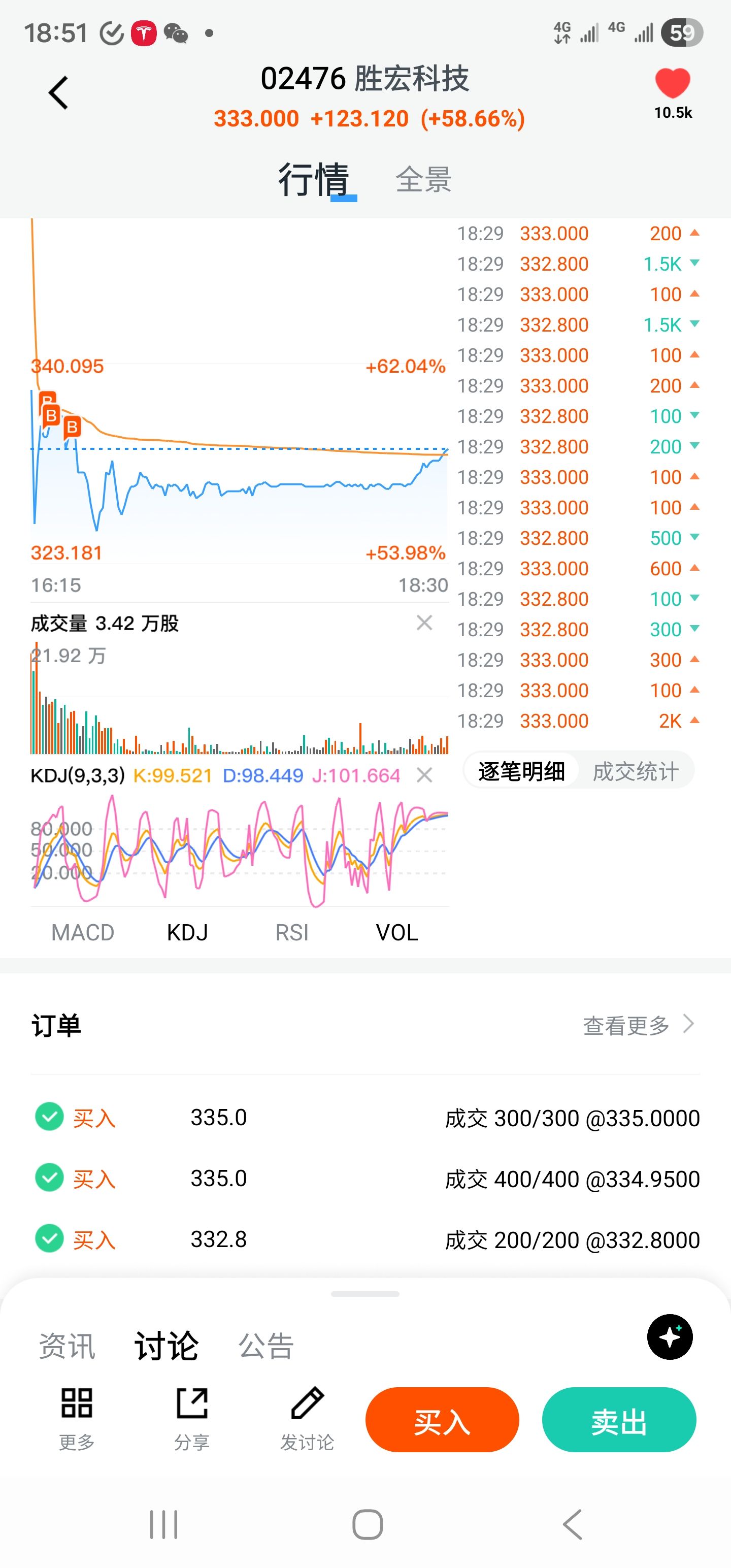This screenshot has width=731, height=1568.
Task: Tap the green 卖出 sell button
Action: (618, 1420)
